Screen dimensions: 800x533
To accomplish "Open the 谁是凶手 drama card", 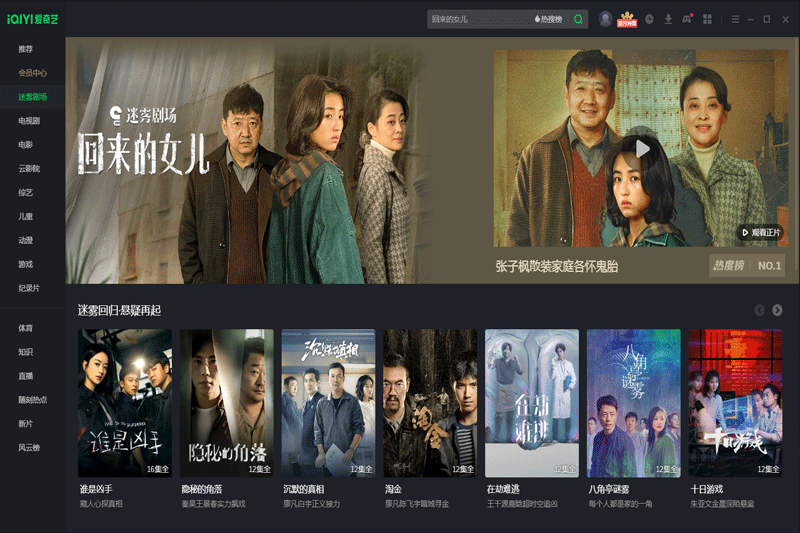I will 125,403.
